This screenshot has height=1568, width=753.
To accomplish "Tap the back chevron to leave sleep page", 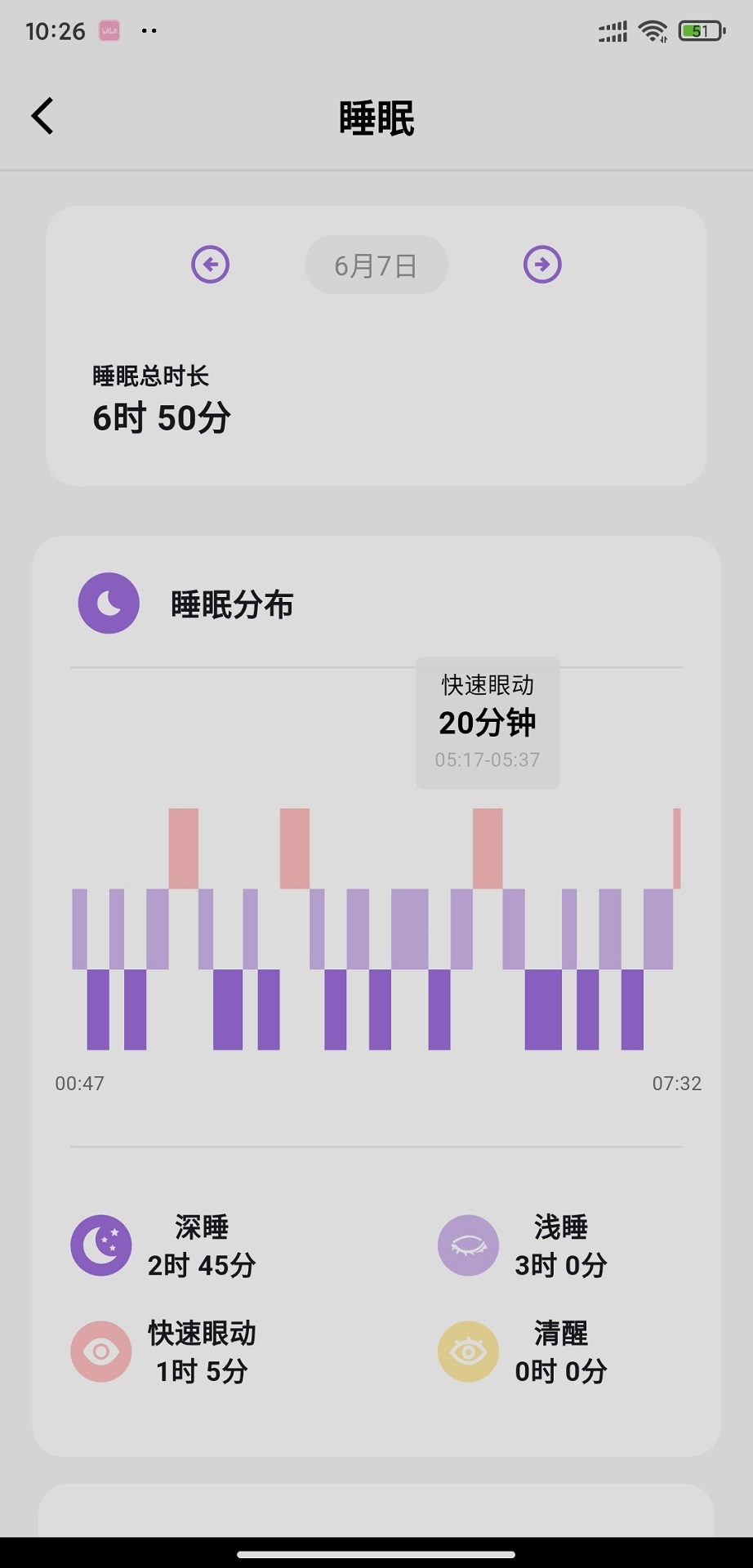I will 42,115.
